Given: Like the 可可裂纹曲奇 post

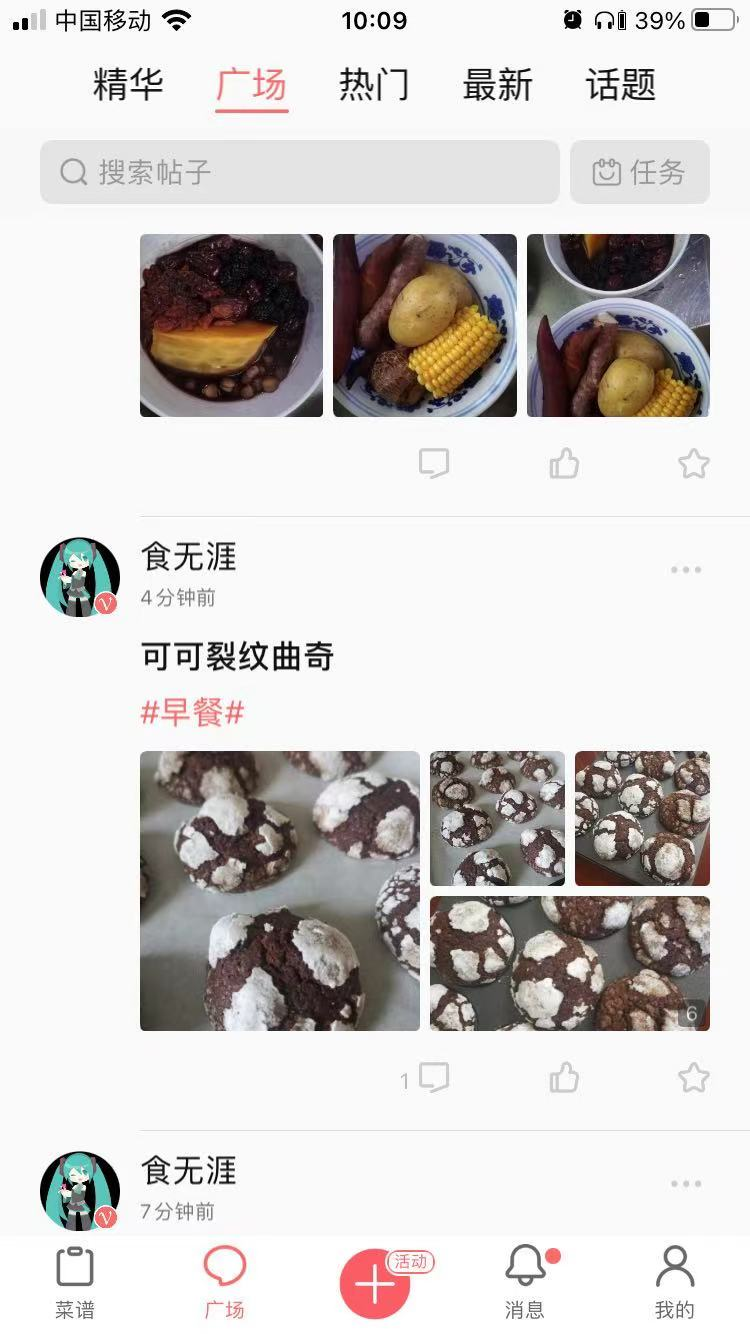Looking at the screenshot, I should [564, 1078].
